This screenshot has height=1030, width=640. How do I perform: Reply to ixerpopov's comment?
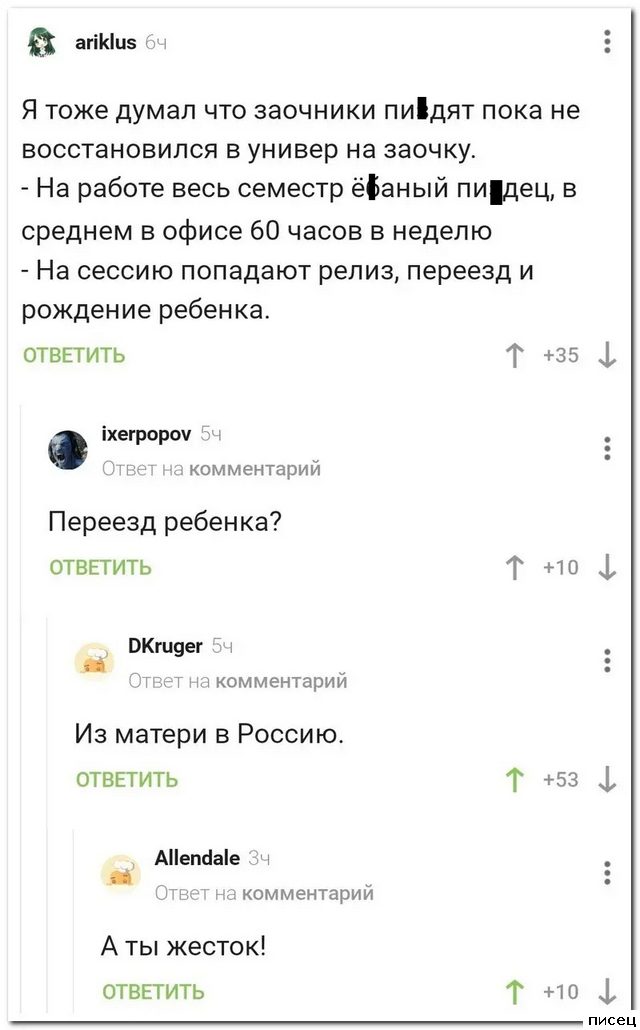(x=101, y=568)
